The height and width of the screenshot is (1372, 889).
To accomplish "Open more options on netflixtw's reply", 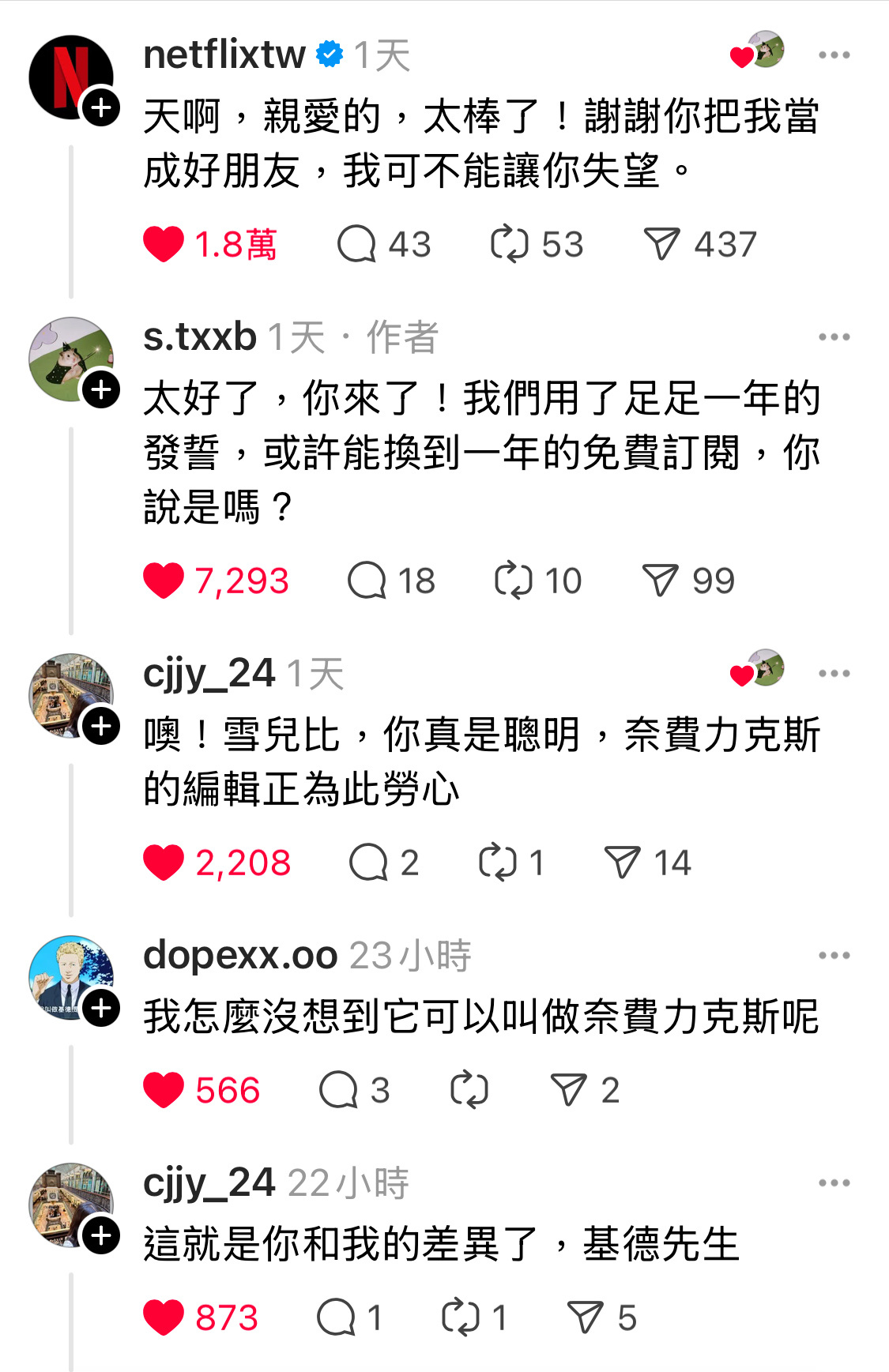I will (x=834, y=55).
